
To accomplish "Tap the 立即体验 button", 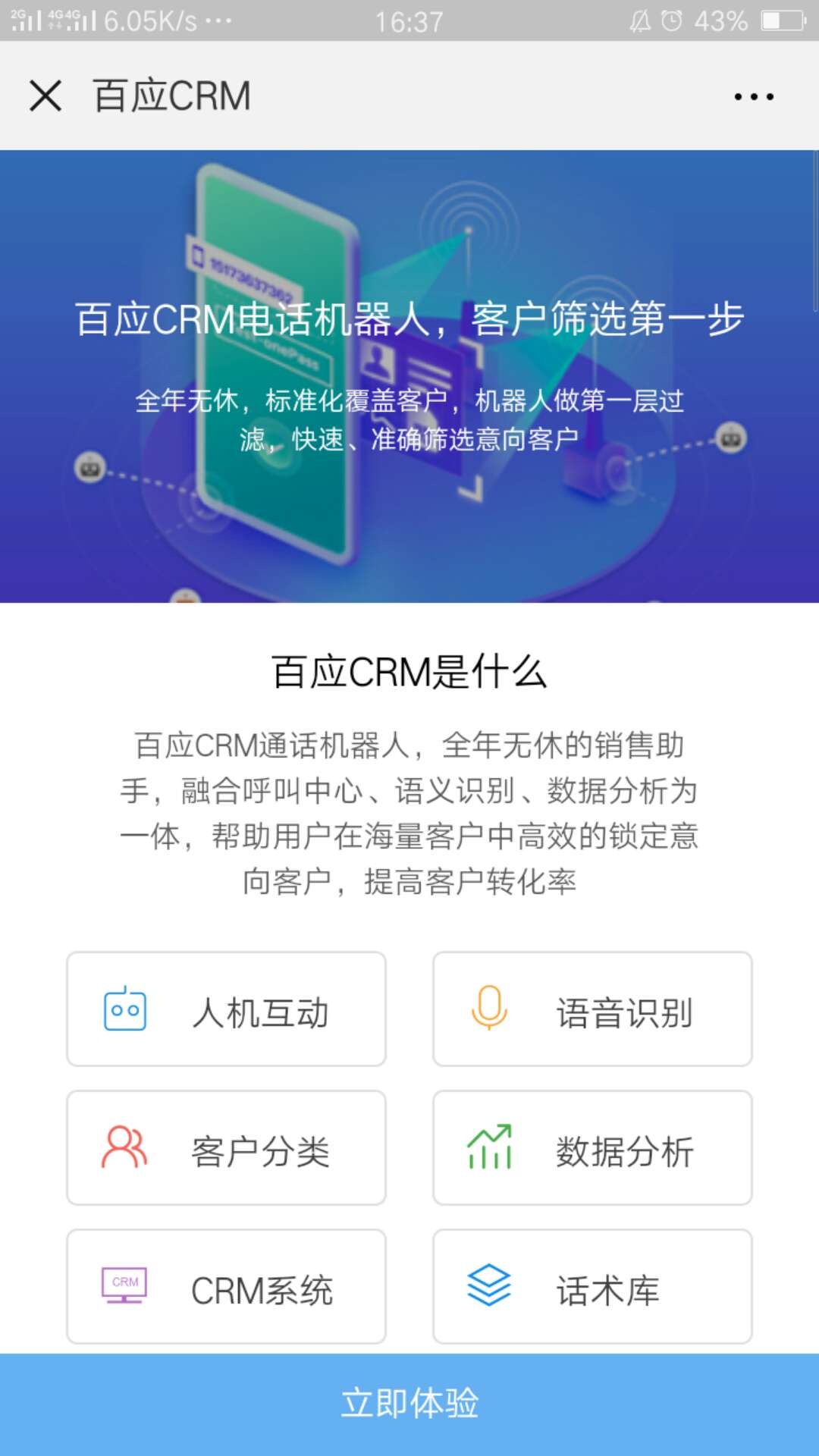I will [x=409, y=1404].
